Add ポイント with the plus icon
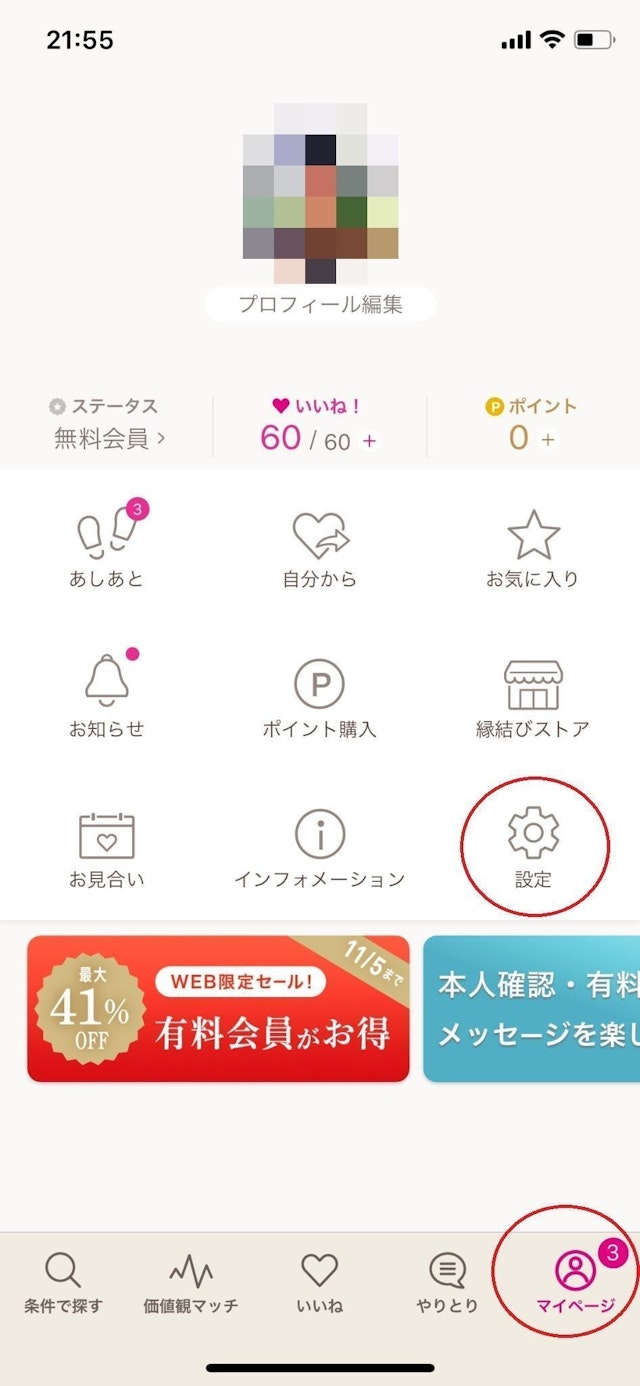 547,439
